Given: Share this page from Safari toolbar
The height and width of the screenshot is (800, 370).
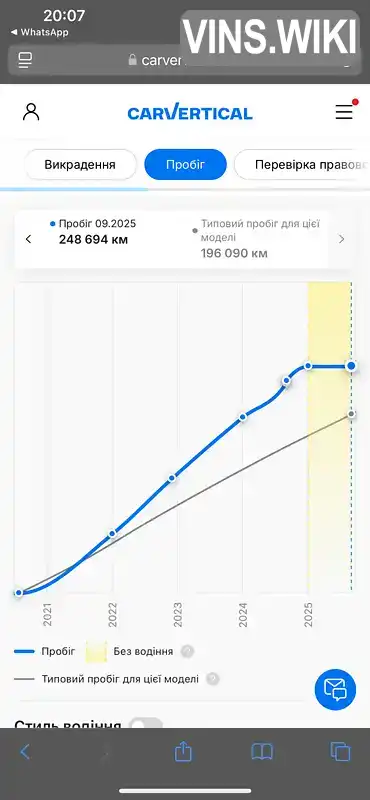Looking at the screenshot, I should (183, 751).
